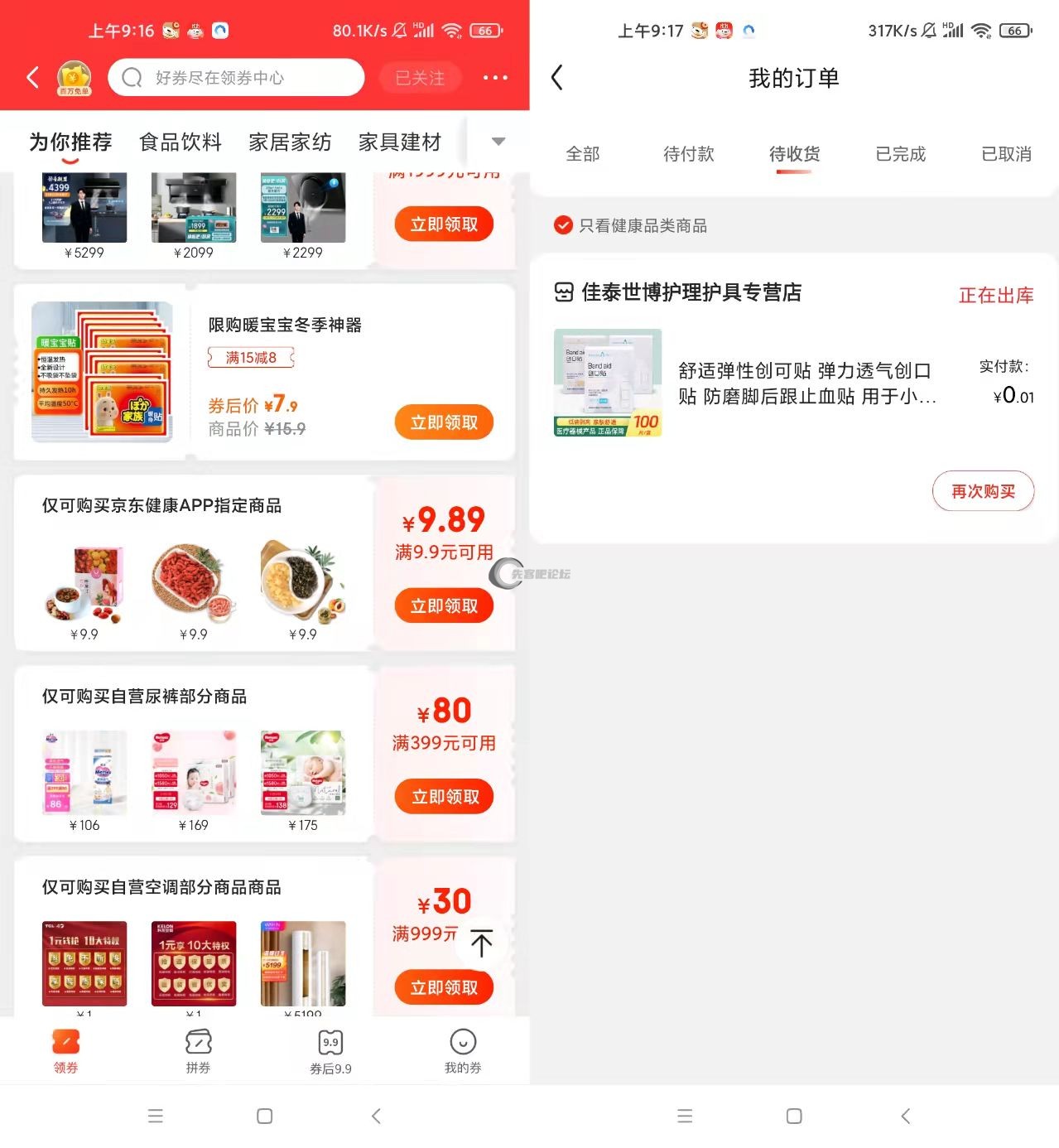Tap 再次购买 on the 创可贴 order
Viewport: 1059px width, 1148px height.
983,491
